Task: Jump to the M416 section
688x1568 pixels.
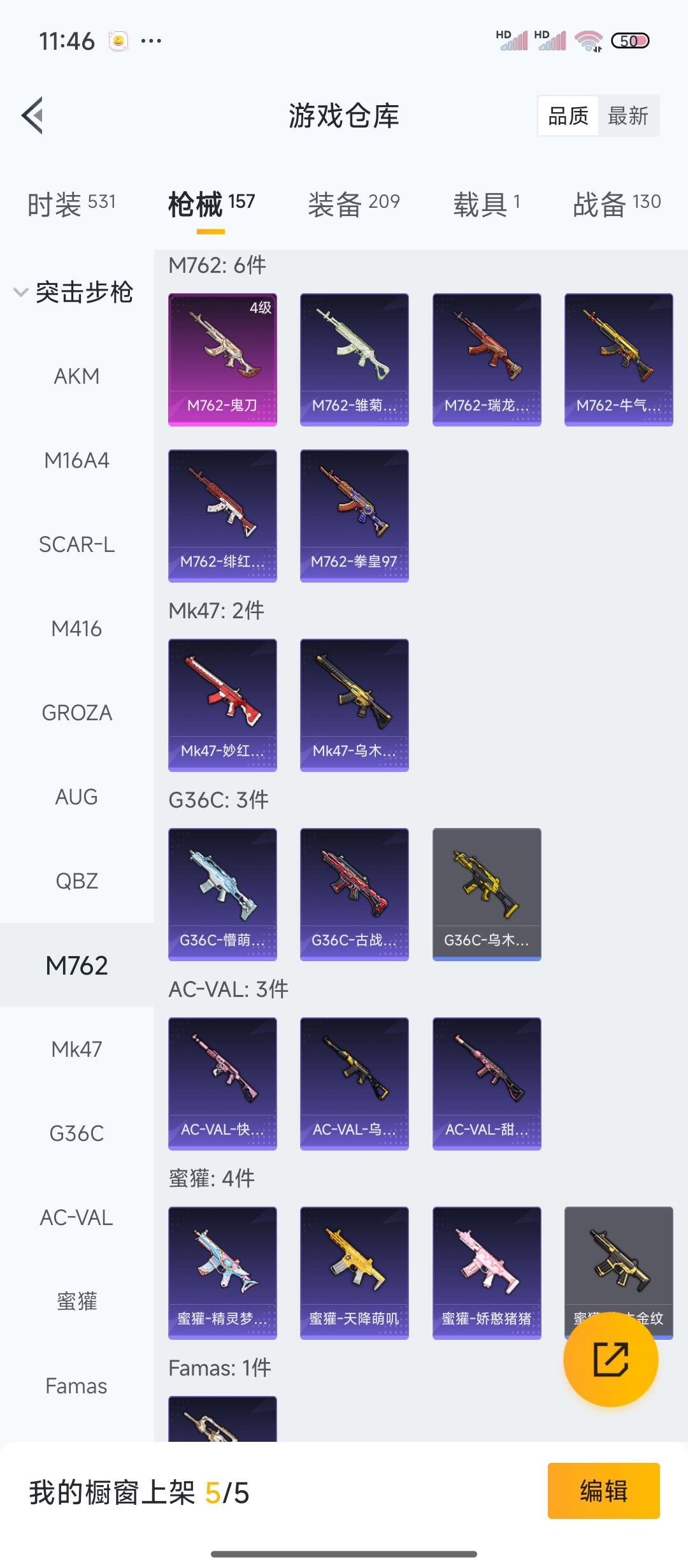Action: [76, 628]
